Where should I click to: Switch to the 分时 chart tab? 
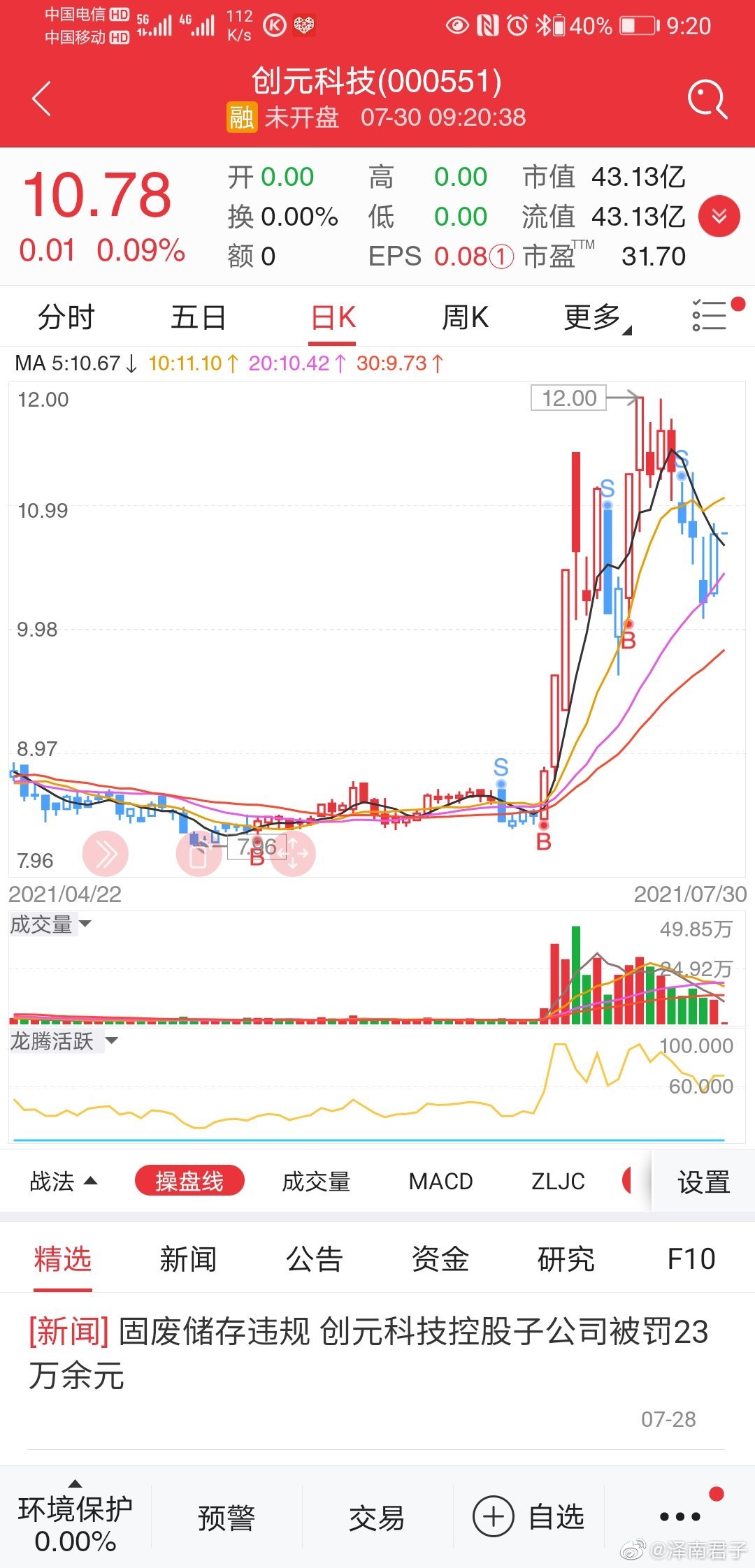click(66, 318)
